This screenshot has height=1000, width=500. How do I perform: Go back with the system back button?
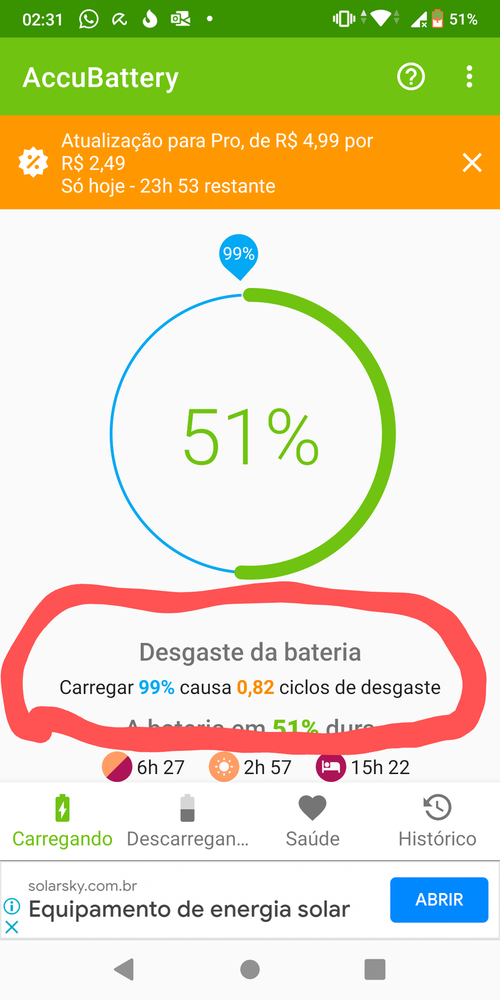[124, 969]
